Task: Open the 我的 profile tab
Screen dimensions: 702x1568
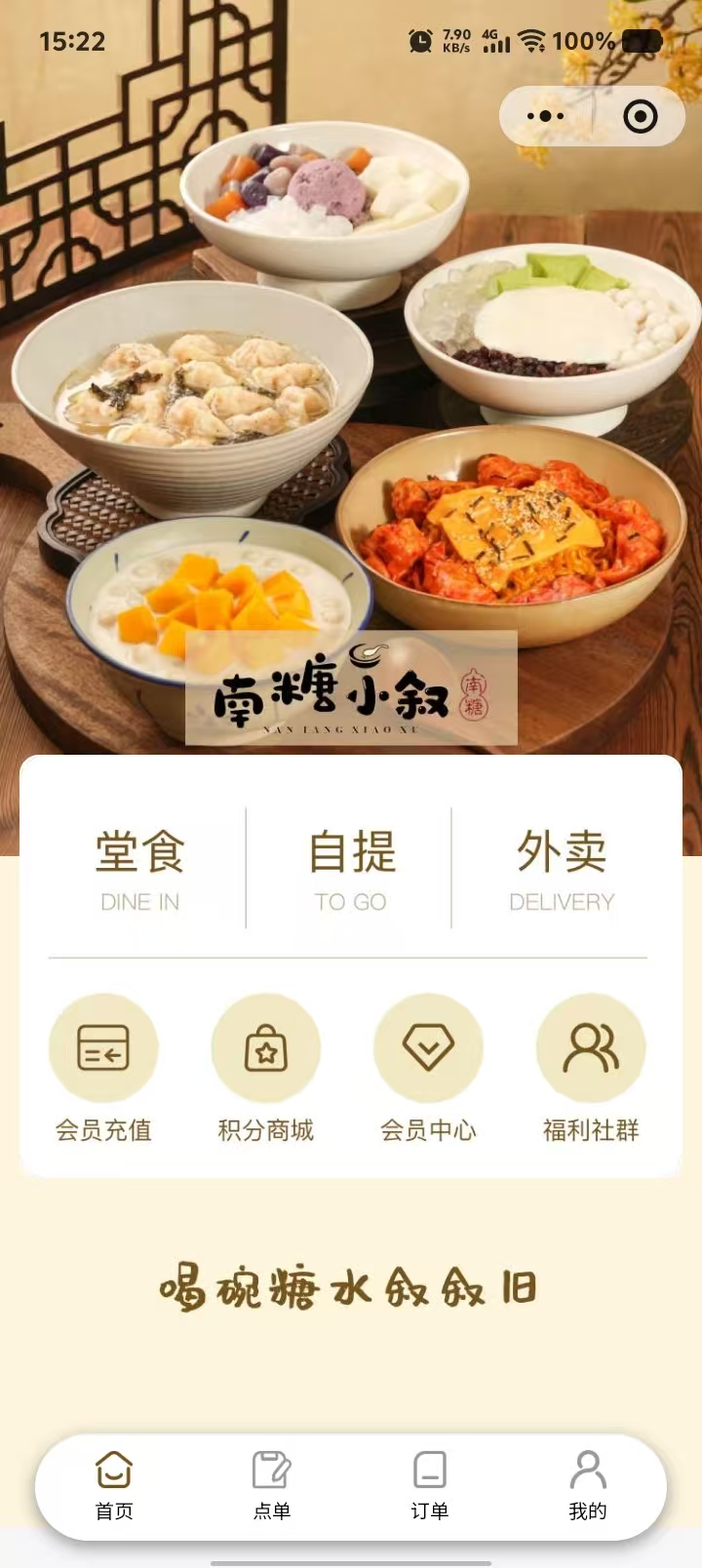Action: 588,1485
